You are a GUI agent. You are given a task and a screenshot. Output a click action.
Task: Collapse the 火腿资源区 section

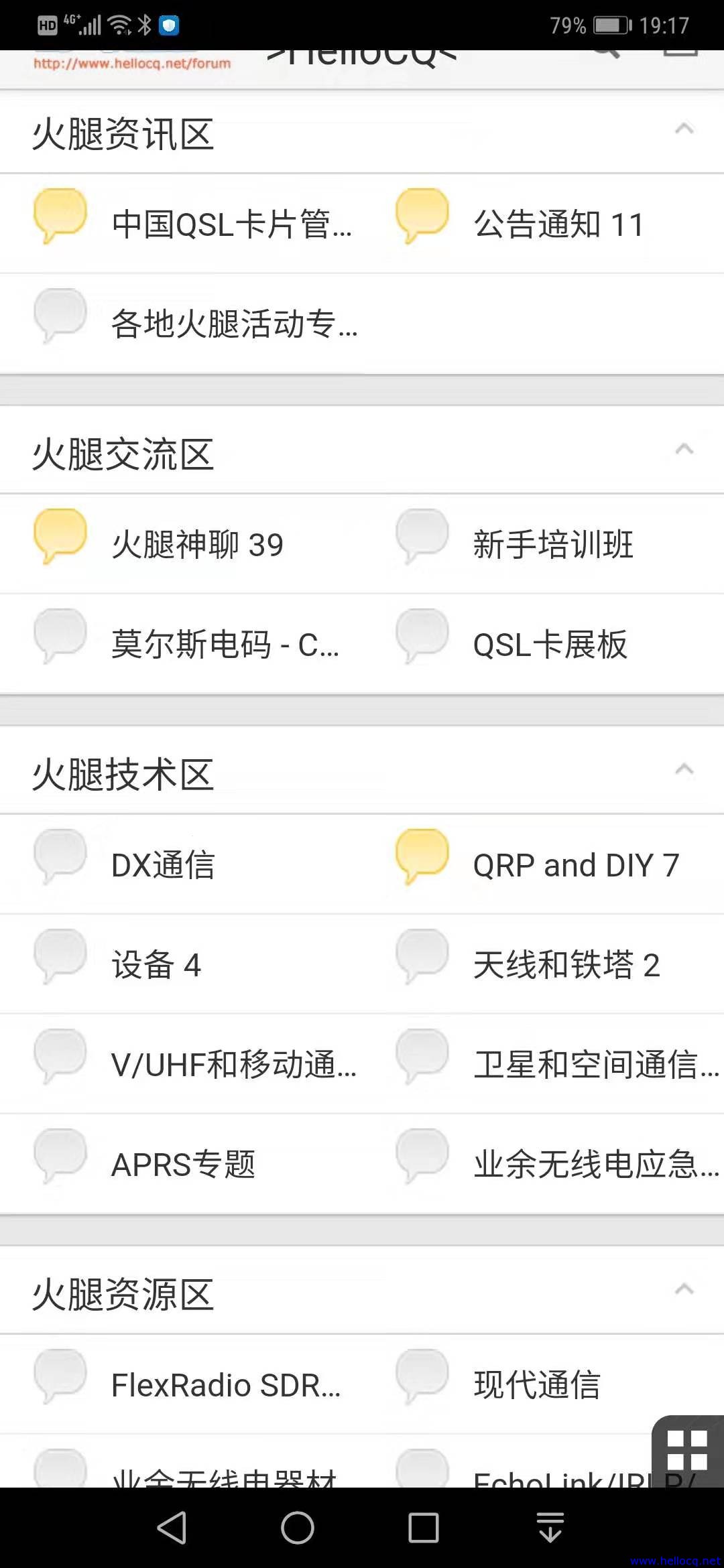[684, 1290]
